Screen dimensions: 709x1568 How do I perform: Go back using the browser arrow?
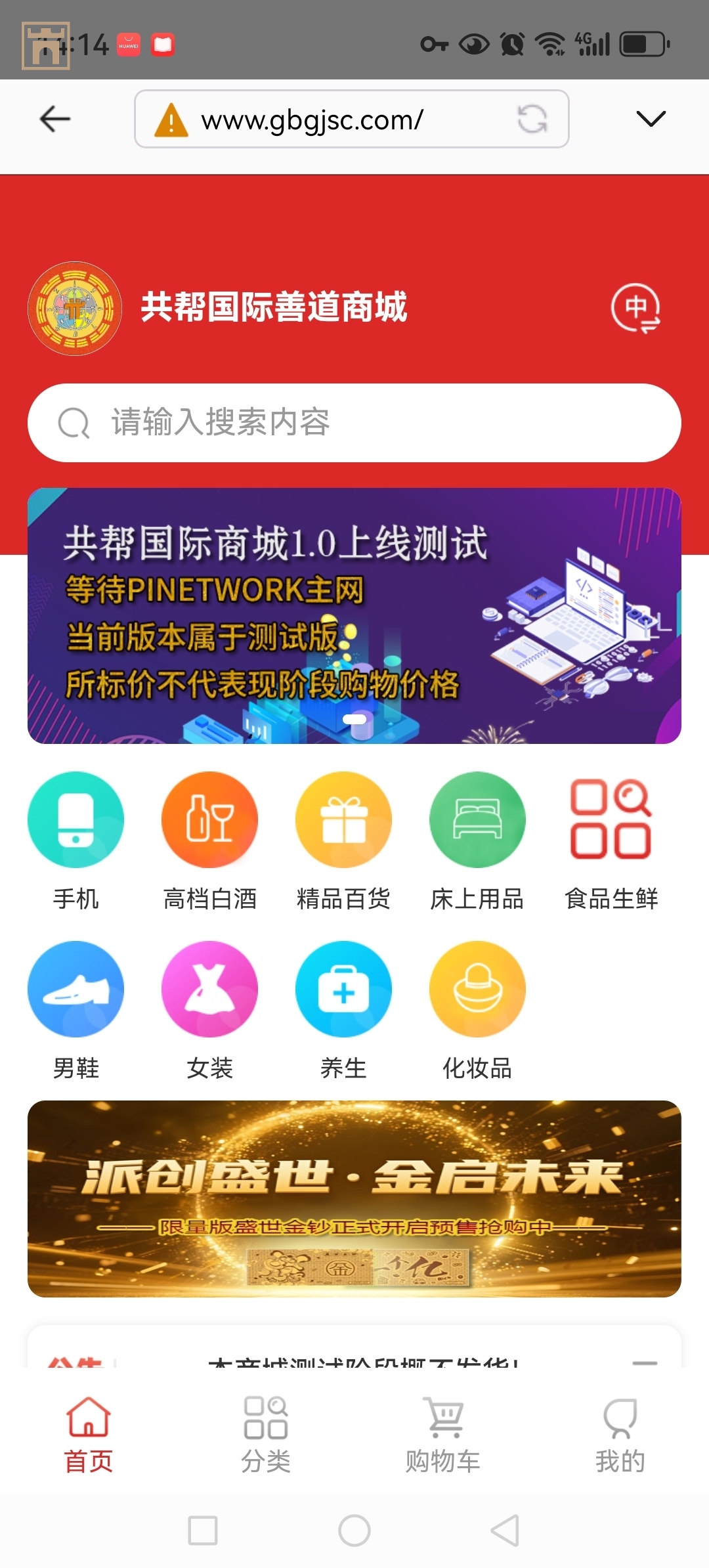pos(55,119)
